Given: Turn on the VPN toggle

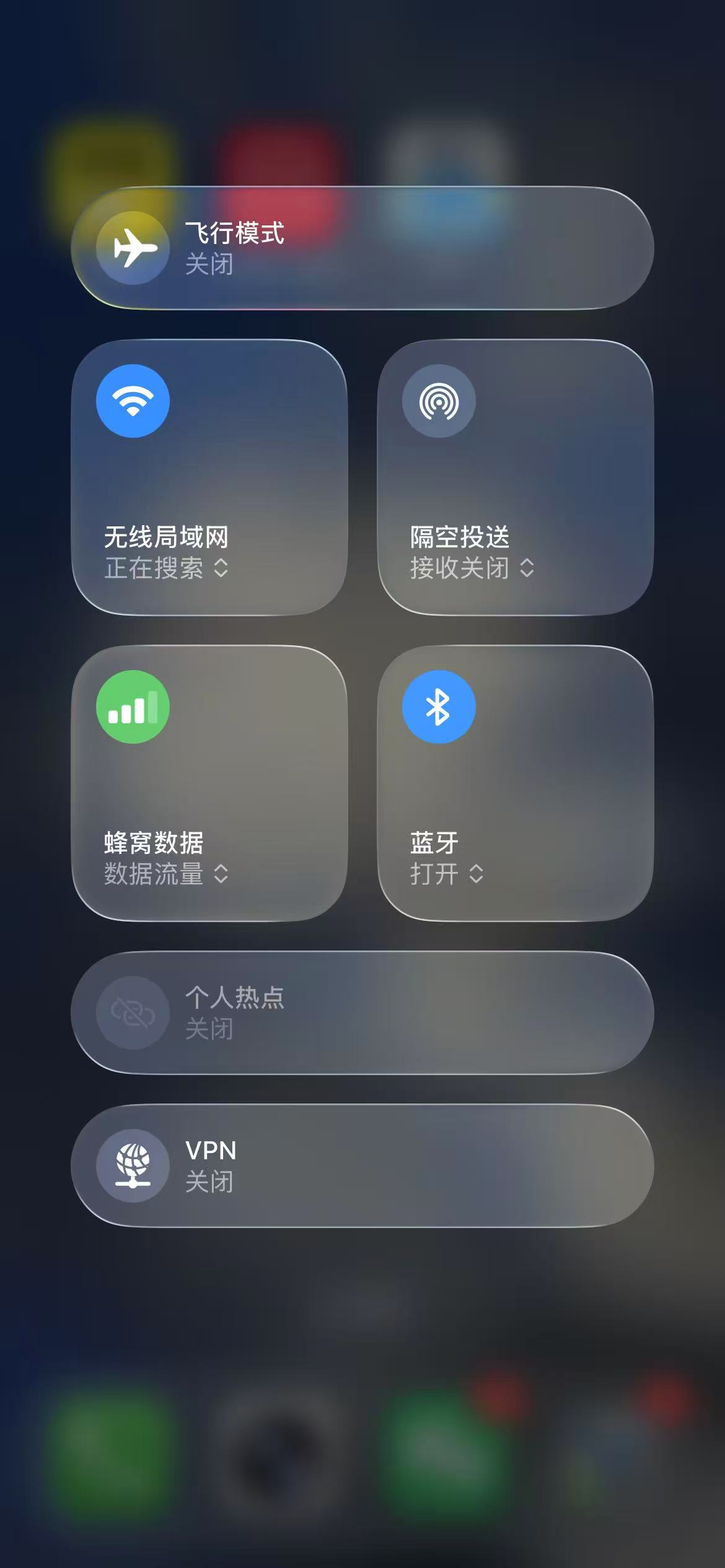Looking at the screenshot, I should coord(133,1165).
